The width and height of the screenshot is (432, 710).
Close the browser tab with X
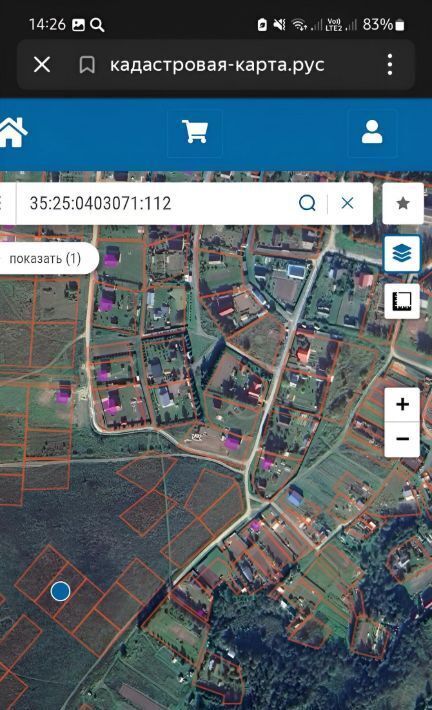coord(42,64)
